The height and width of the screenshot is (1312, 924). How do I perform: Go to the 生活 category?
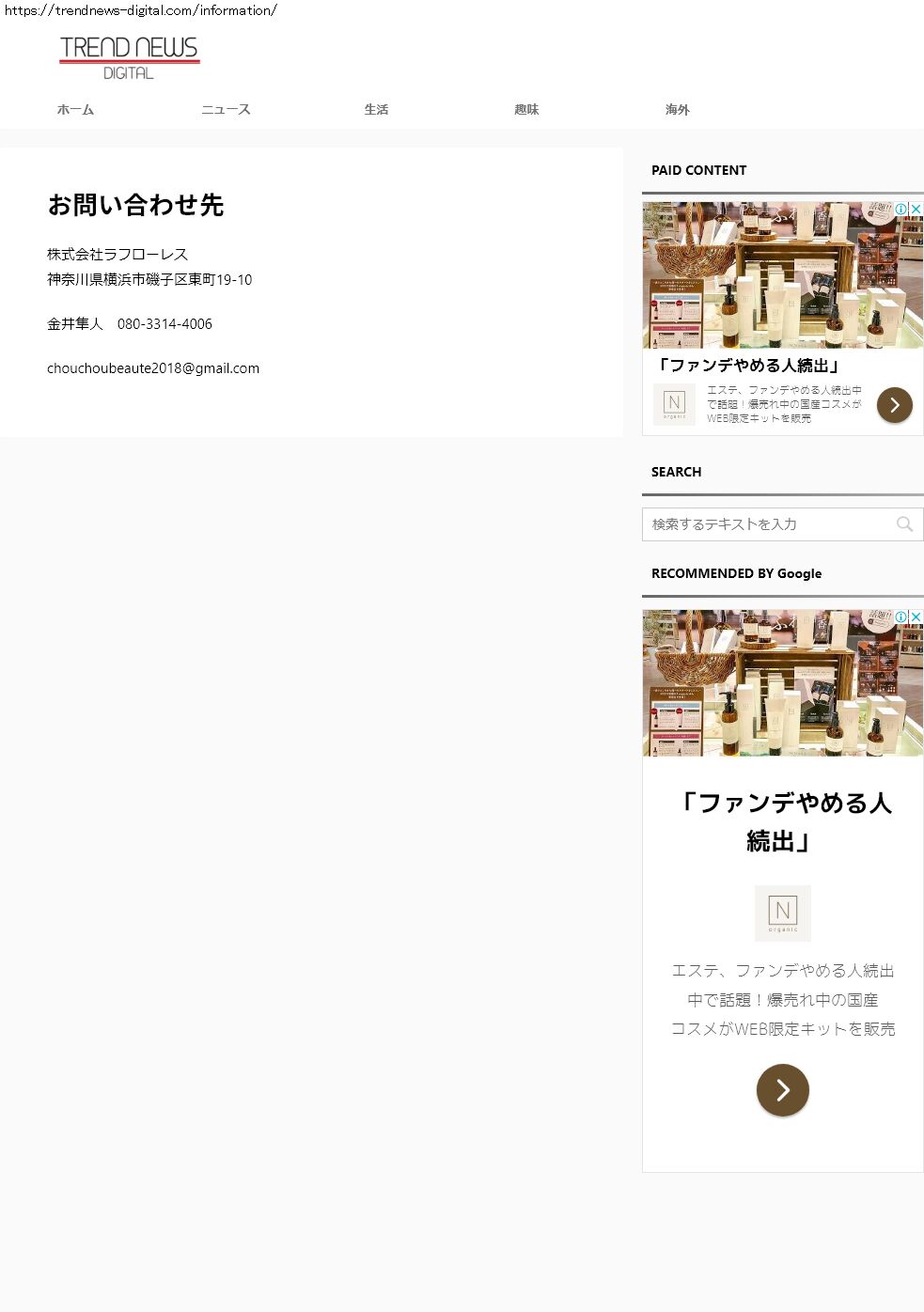(376, 110)
